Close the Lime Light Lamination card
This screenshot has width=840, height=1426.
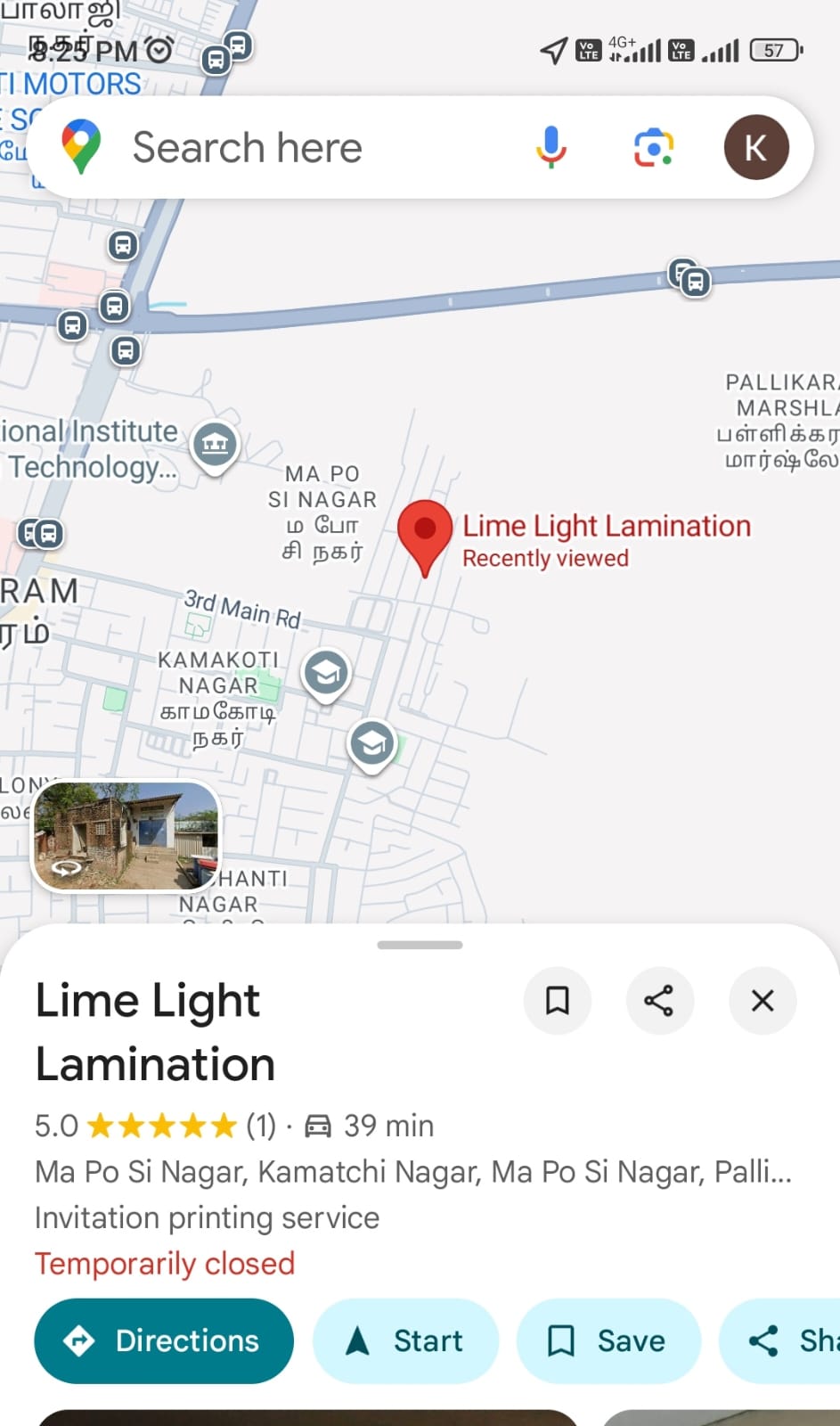tap(762, 1001)
